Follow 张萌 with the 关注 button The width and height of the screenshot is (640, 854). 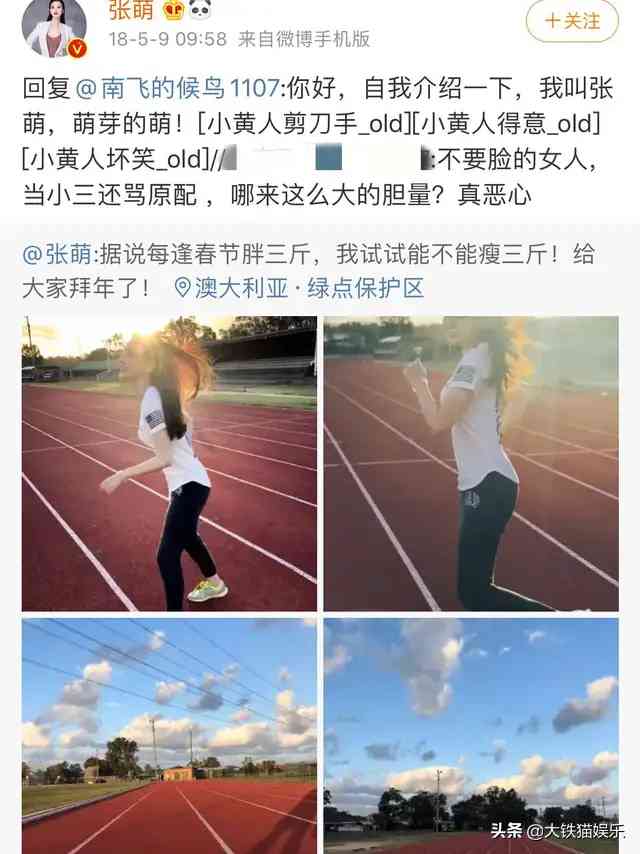(572, 20)
